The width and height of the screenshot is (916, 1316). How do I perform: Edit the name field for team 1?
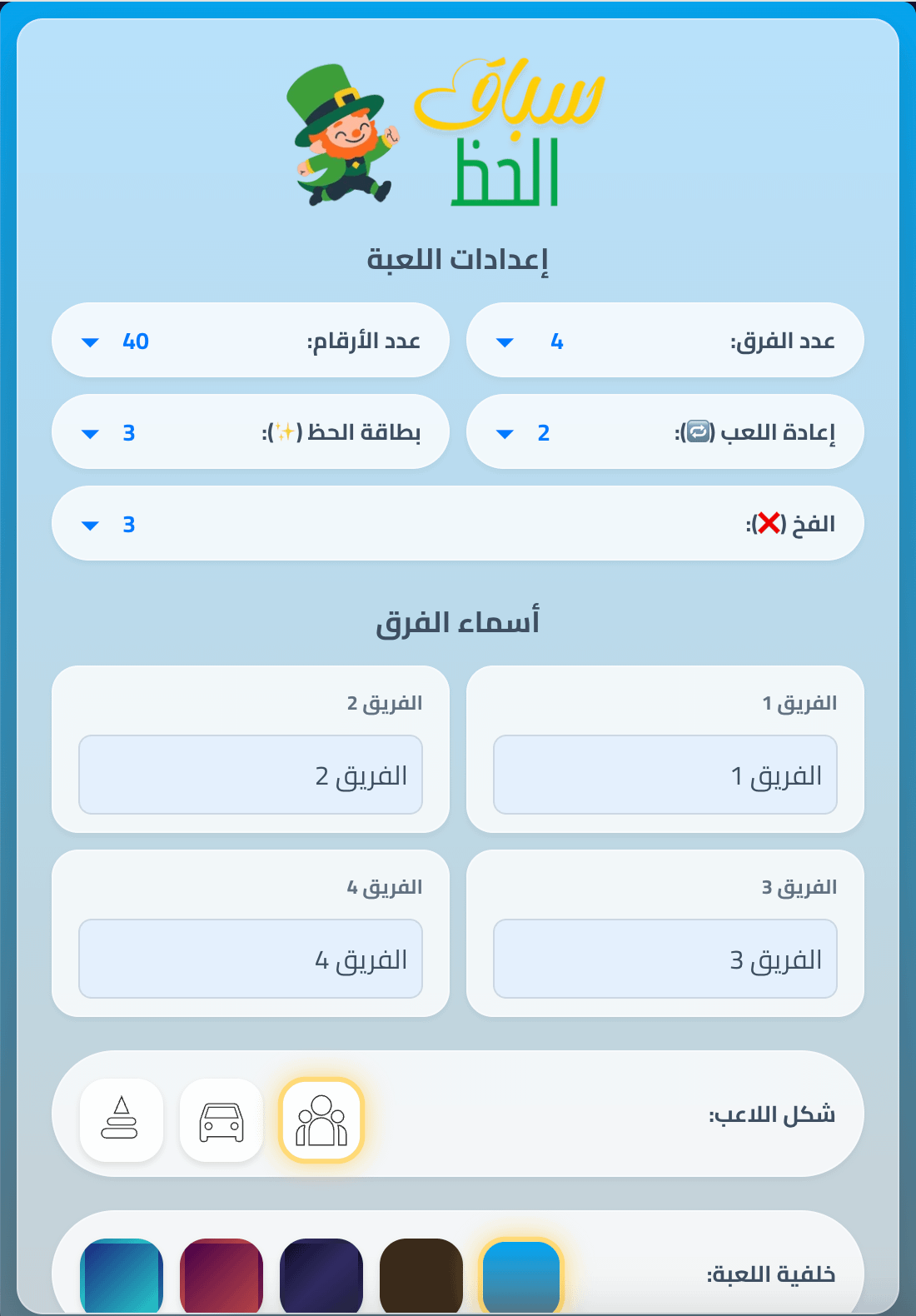[x=665, y=775]
